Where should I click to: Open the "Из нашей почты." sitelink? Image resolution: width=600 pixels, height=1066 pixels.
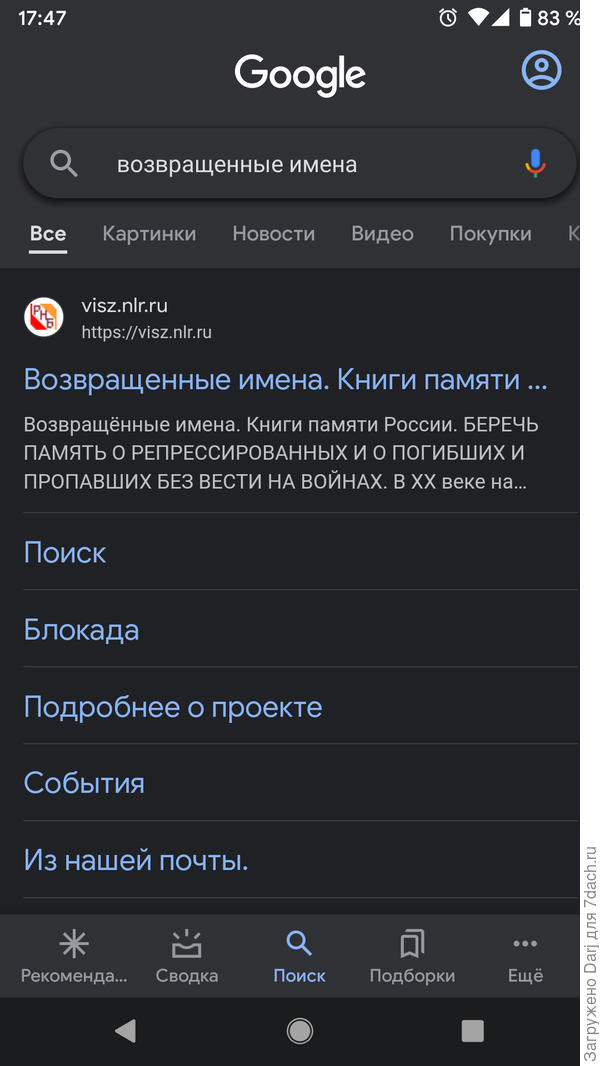136,860
